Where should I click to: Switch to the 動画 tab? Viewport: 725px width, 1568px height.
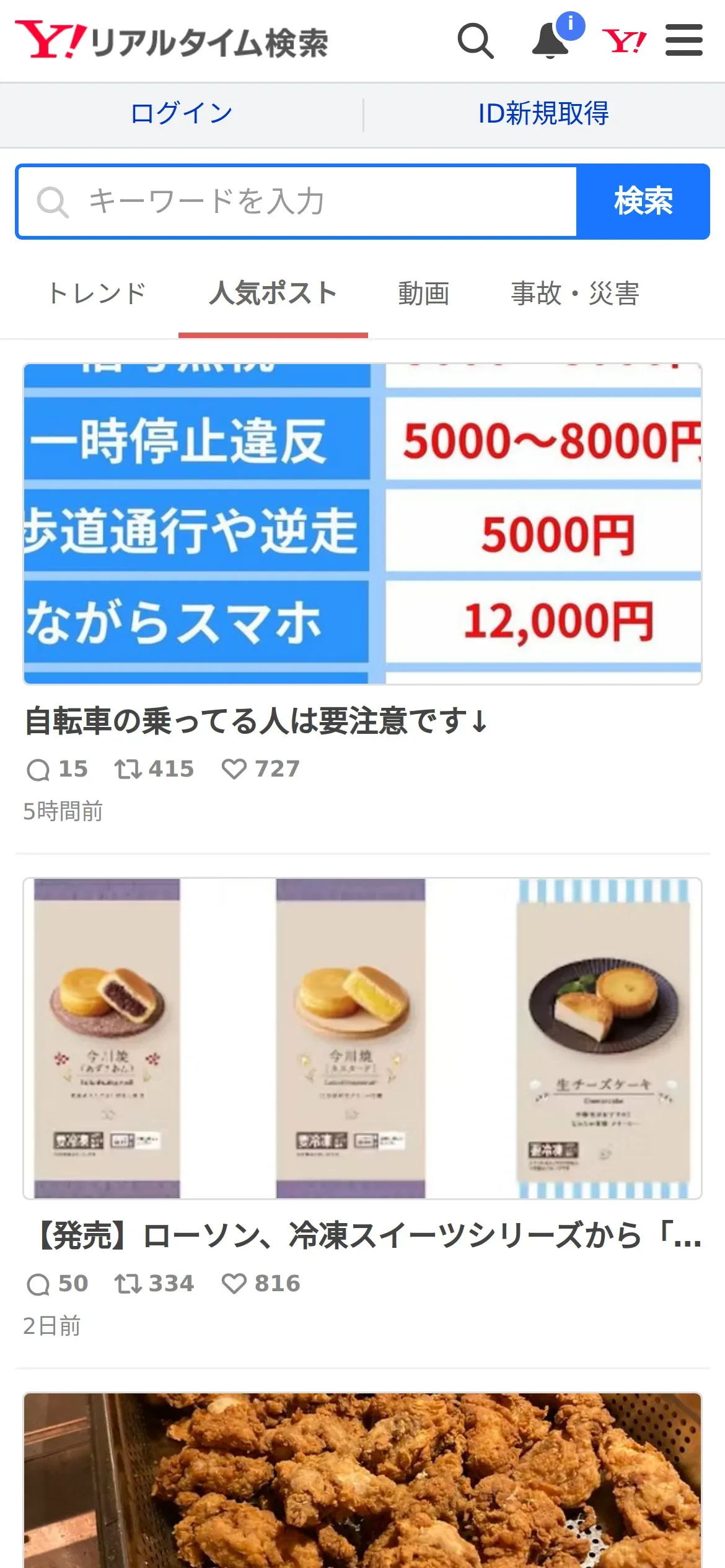pyautogui.click(x=424, y=294)
